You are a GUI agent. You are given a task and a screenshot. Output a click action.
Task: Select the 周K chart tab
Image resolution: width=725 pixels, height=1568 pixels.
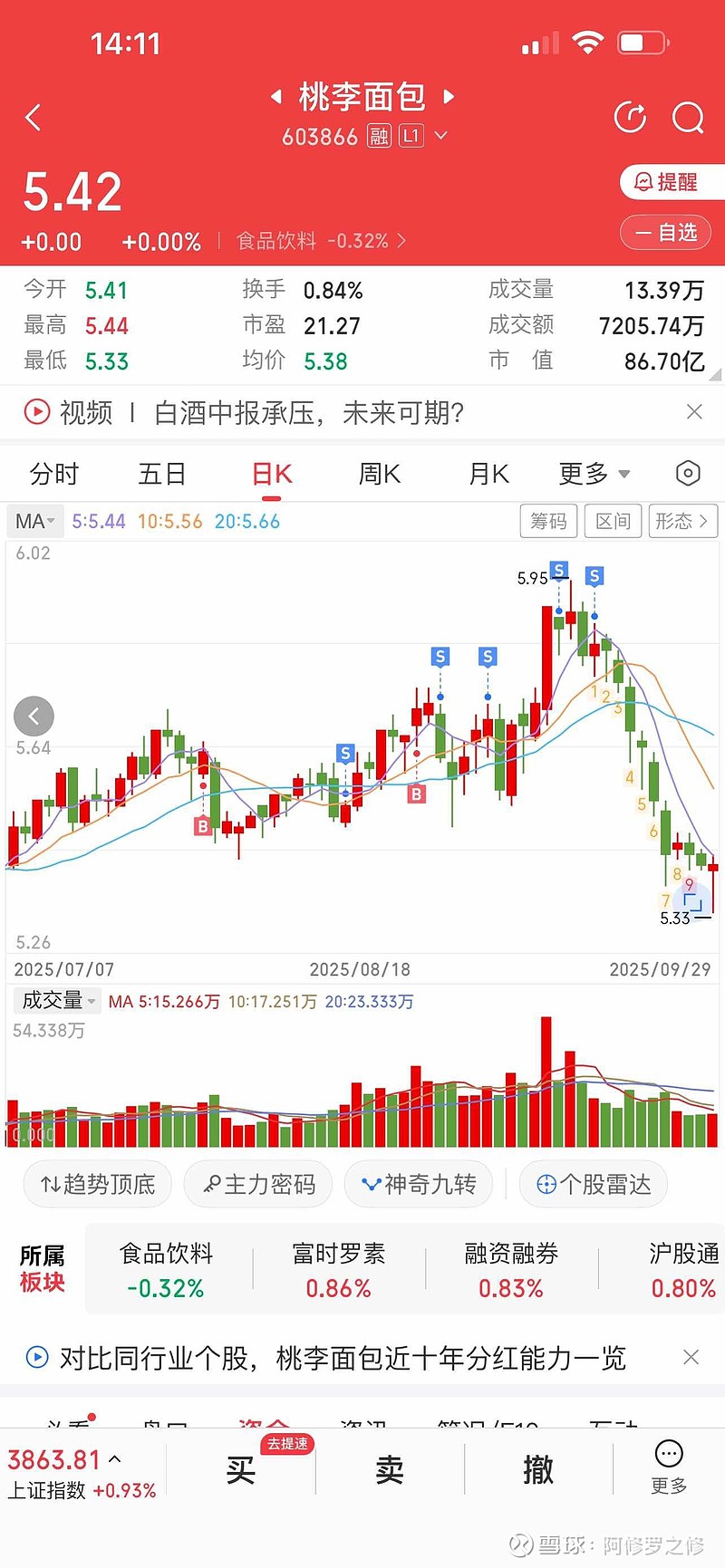[x=380, y=474]
